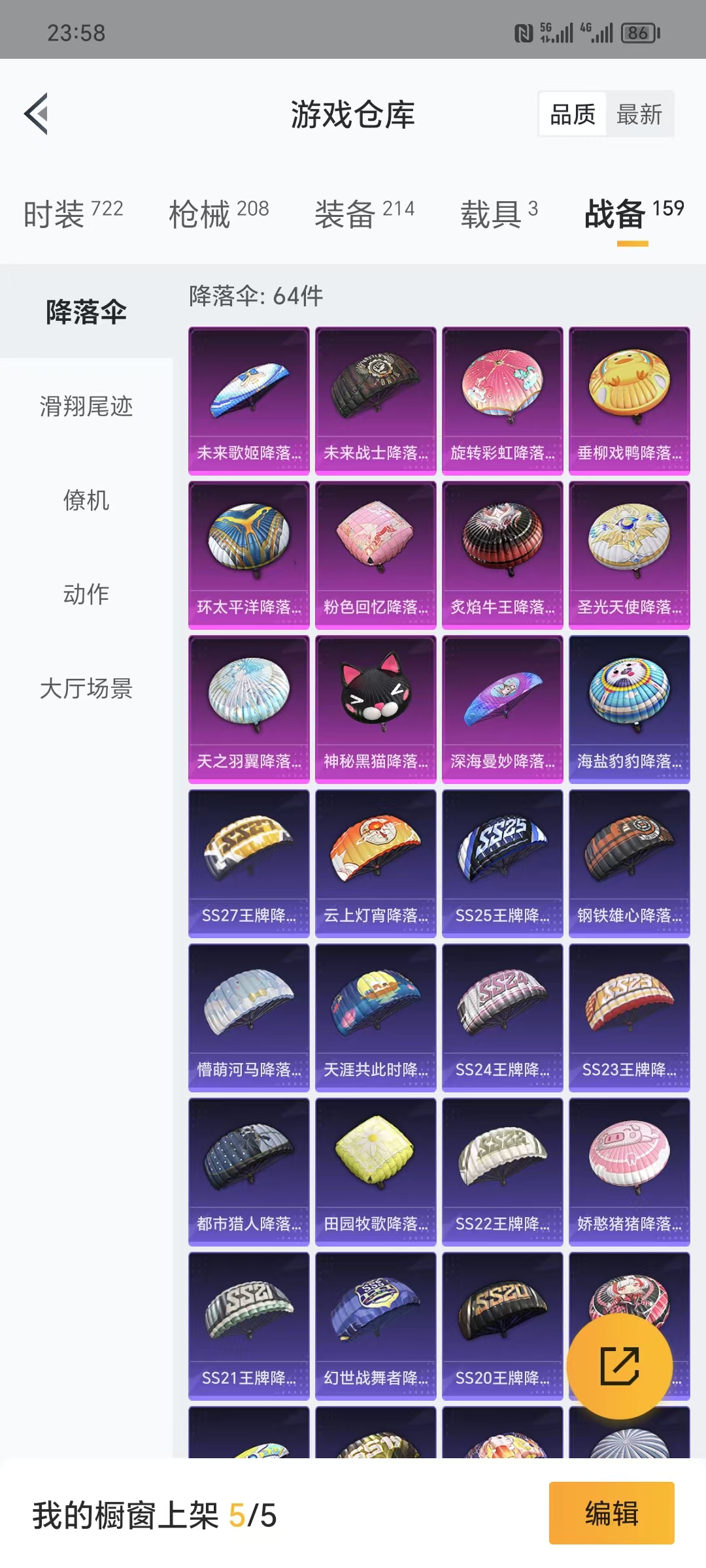View the SS25王牌降落伞 item
The height and width of the screenshot is (1568, 706).
(x=502, y=863)
